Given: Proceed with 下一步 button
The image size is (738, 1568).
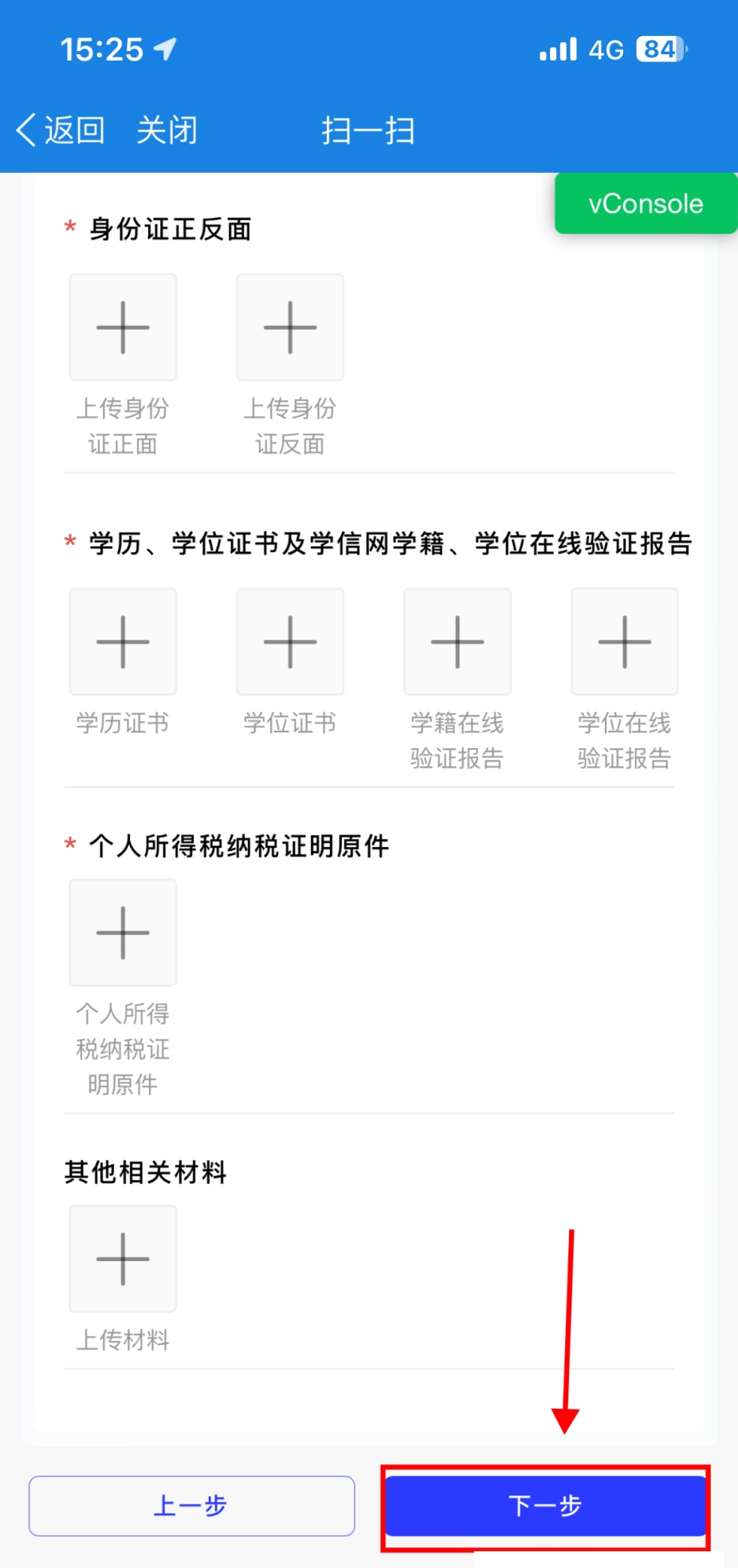Looking at the screenshot, I should (x=545, y=1506).
